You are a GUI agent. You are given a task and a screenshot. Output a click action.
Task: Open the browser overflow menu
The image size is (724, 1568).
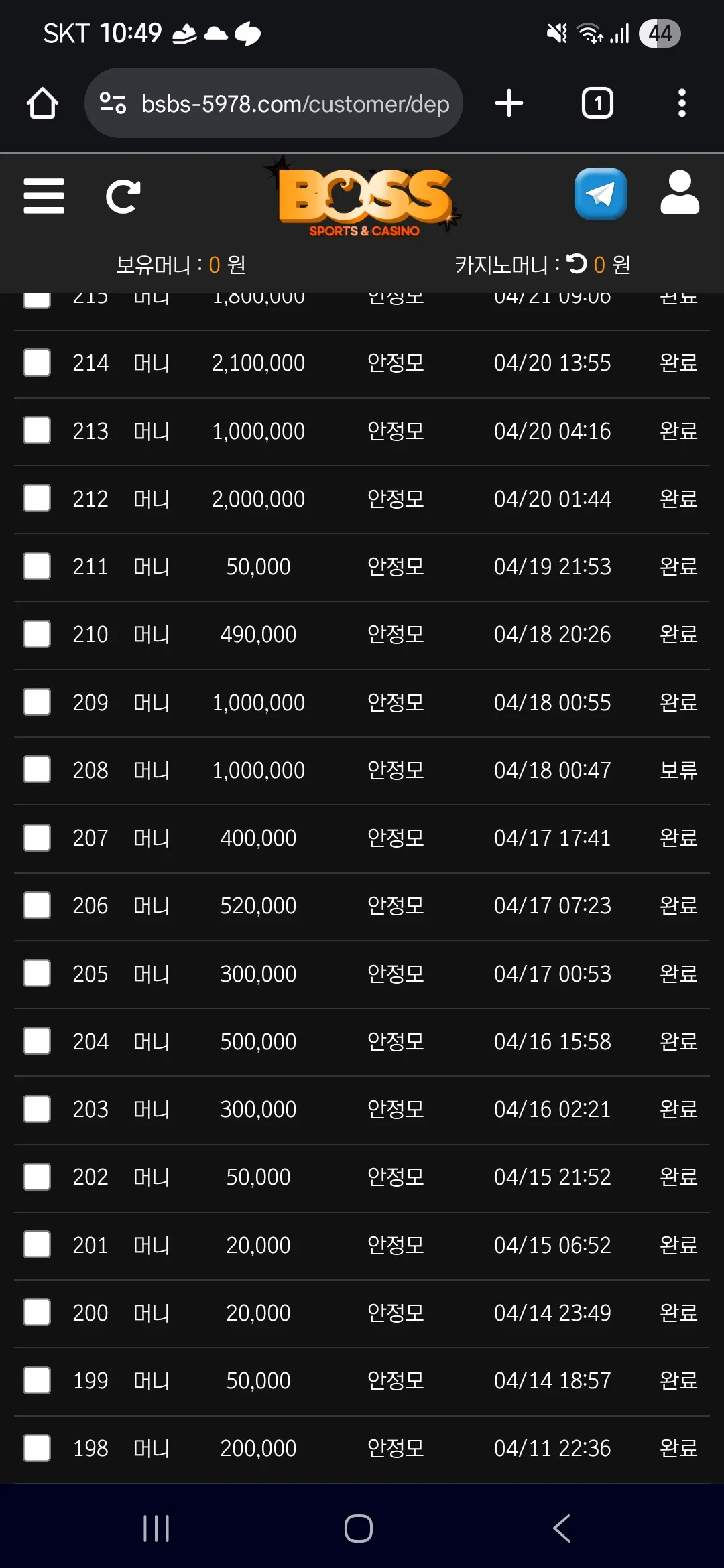tap(682, 103)
